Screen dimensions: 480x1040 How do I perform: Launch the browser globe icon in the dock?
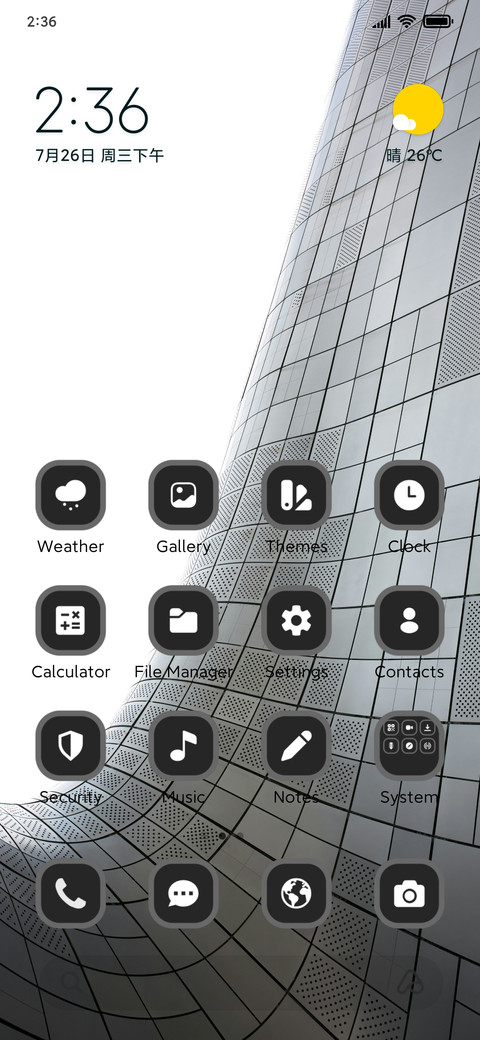(x=296, y=894)
